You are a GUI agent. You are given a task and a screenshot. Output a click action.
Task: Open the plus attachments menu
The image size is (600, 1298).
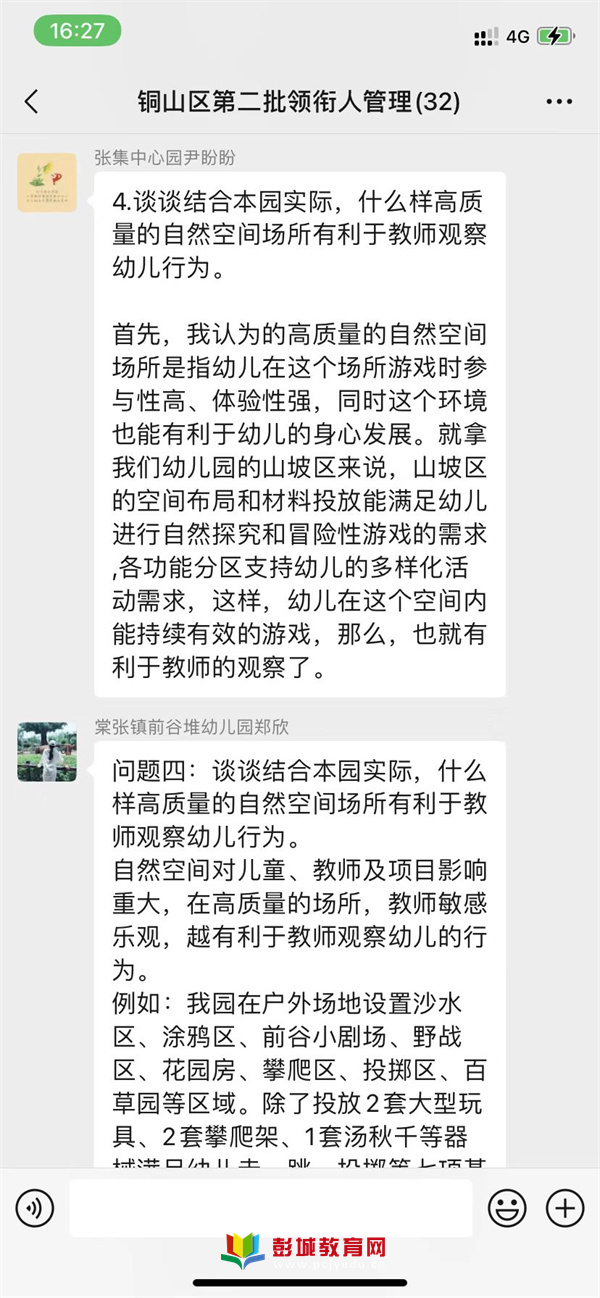point(565,1209)
